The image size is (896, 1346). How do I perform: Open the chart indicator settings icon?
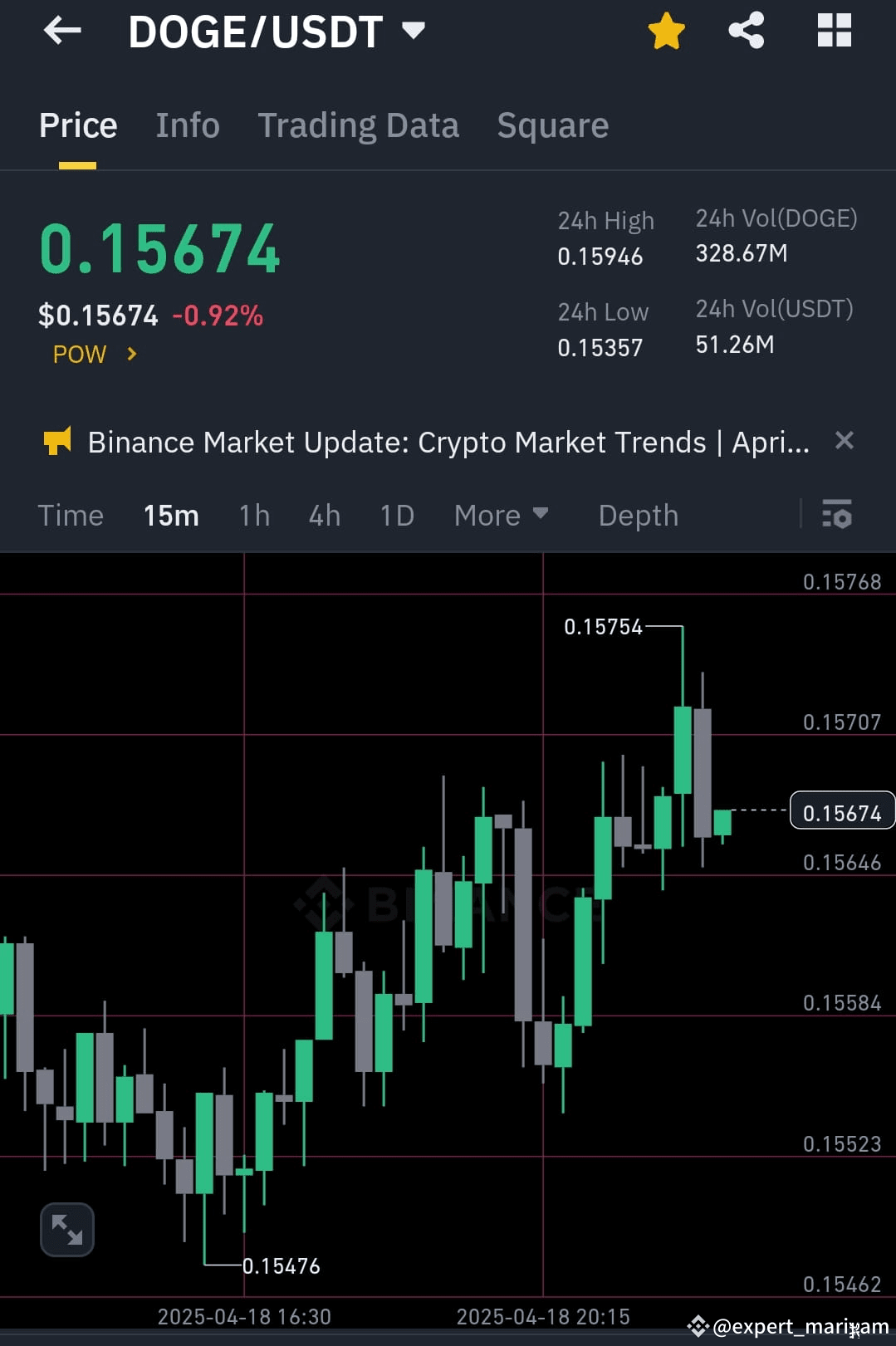click(838, 515)
